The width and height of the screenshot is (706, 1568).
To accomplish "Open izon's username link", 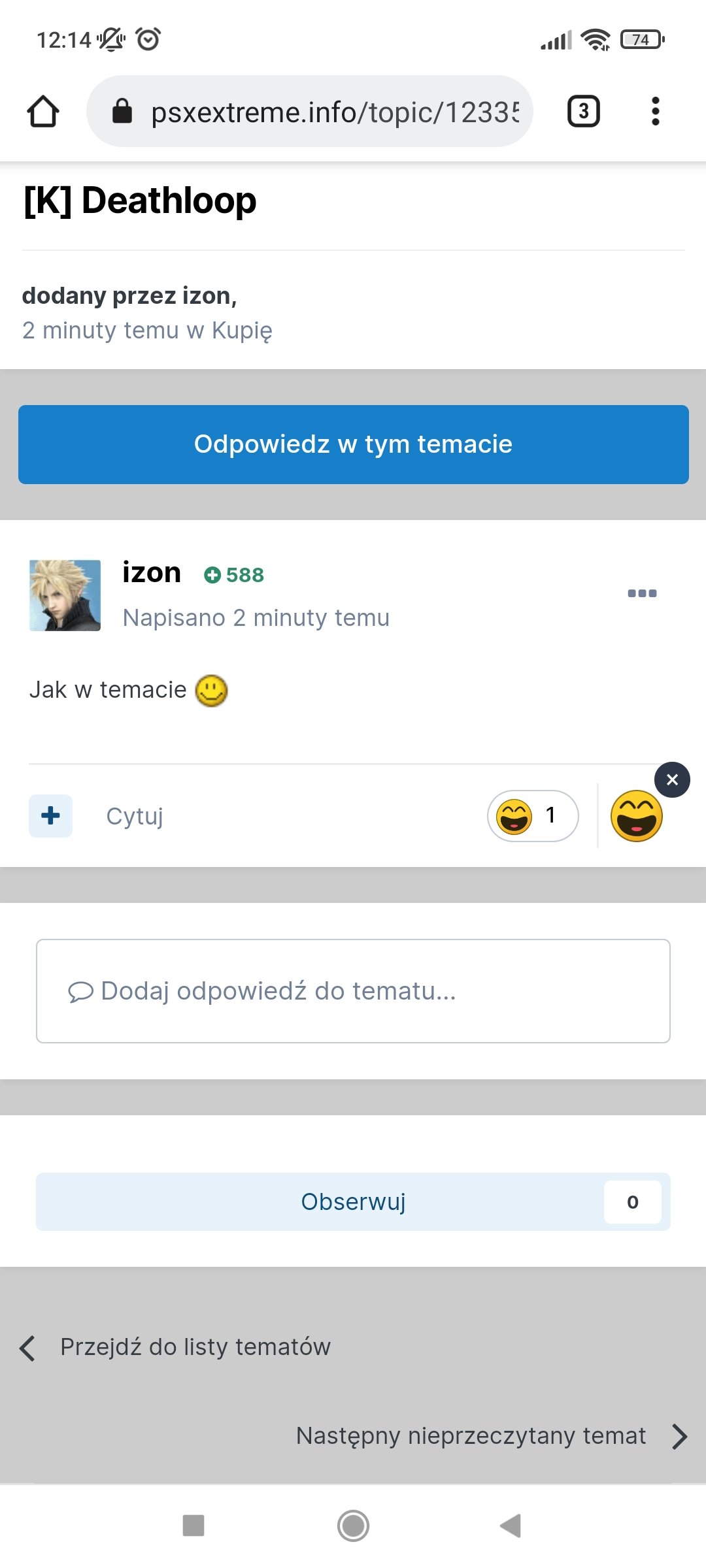I will [x=152, y=573].
